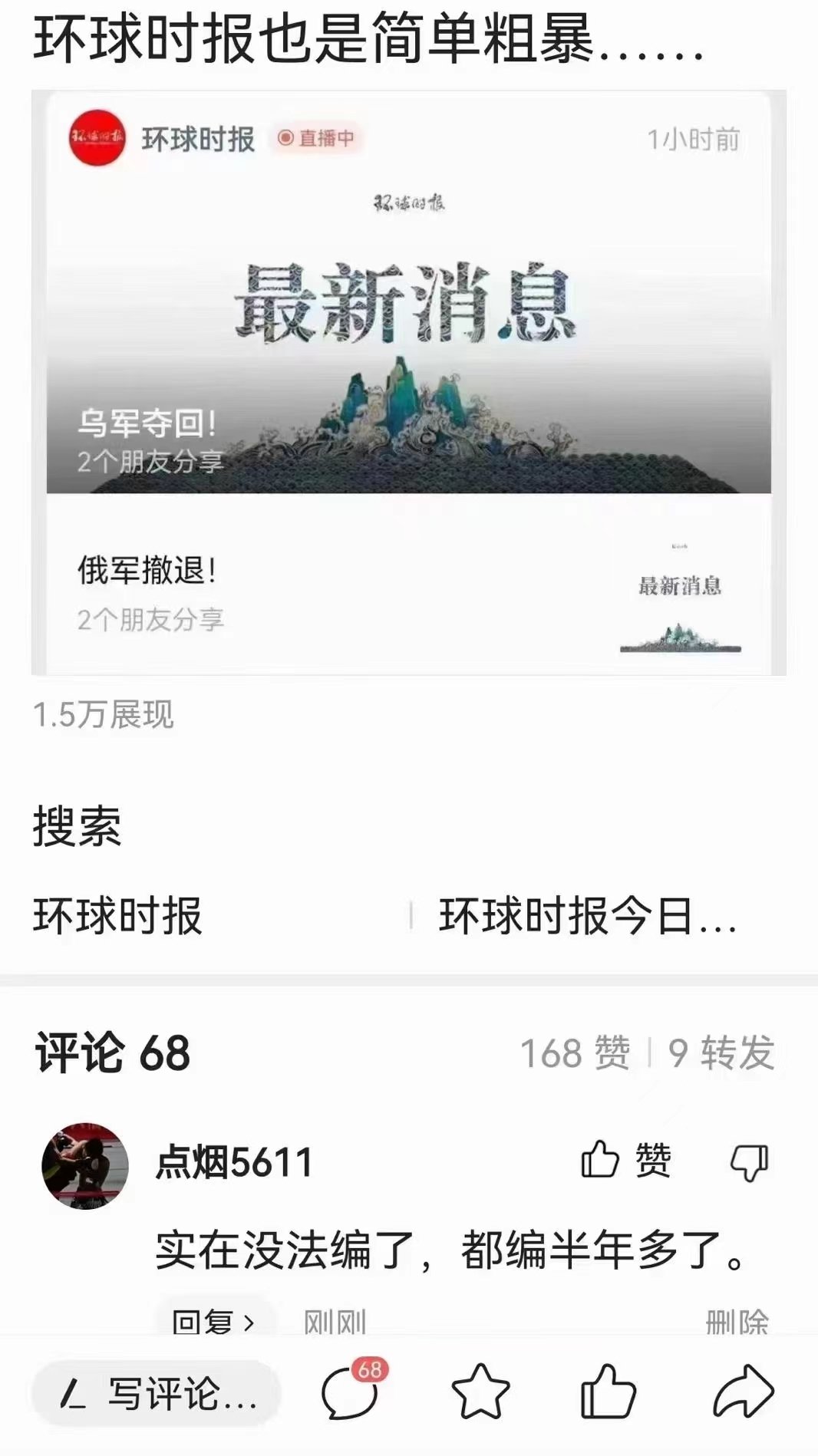
Task: Share this post via arrow icon
Action: [x=742, y=1392]
